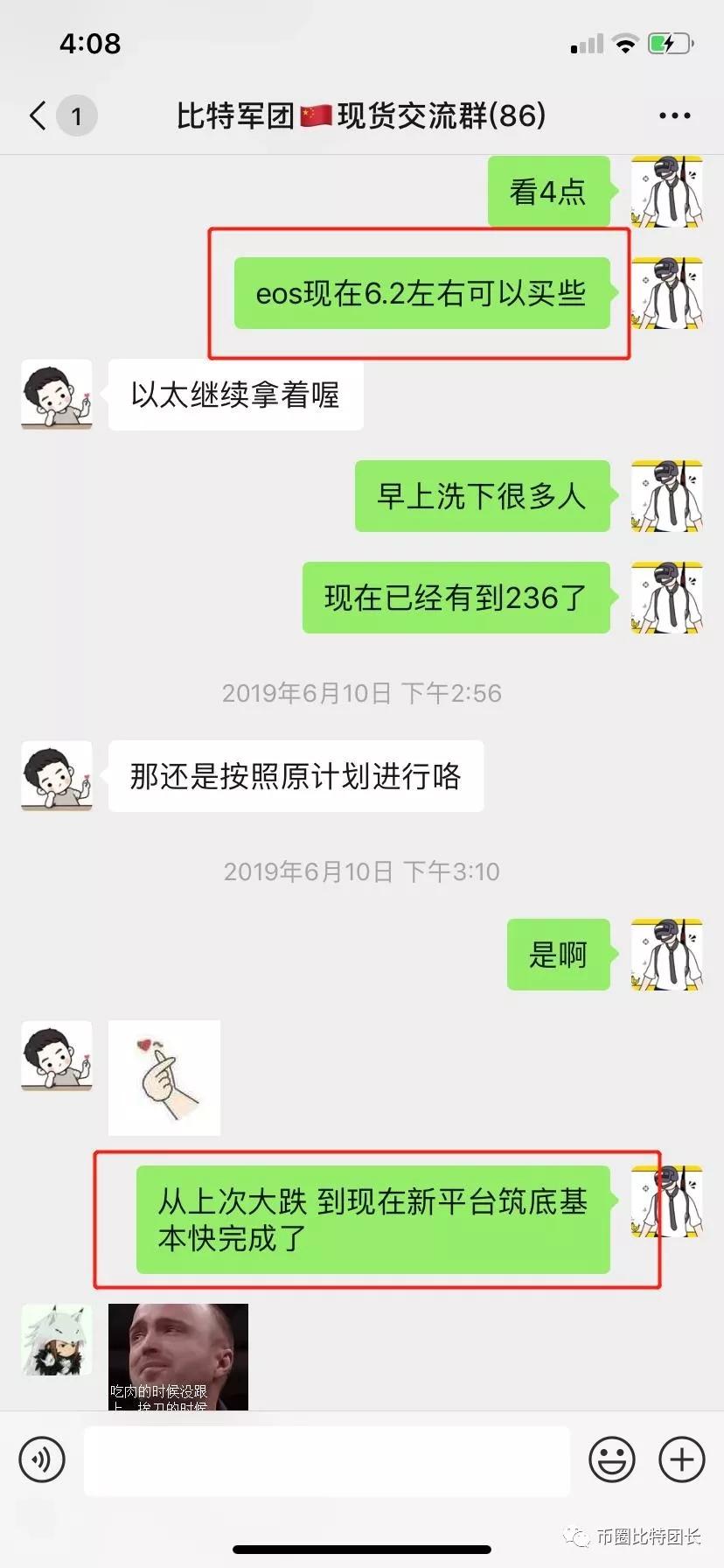This screenshot has width=724, height=1568.
Task: Open the emoji picker
Action: click(x=611, y=1459)
